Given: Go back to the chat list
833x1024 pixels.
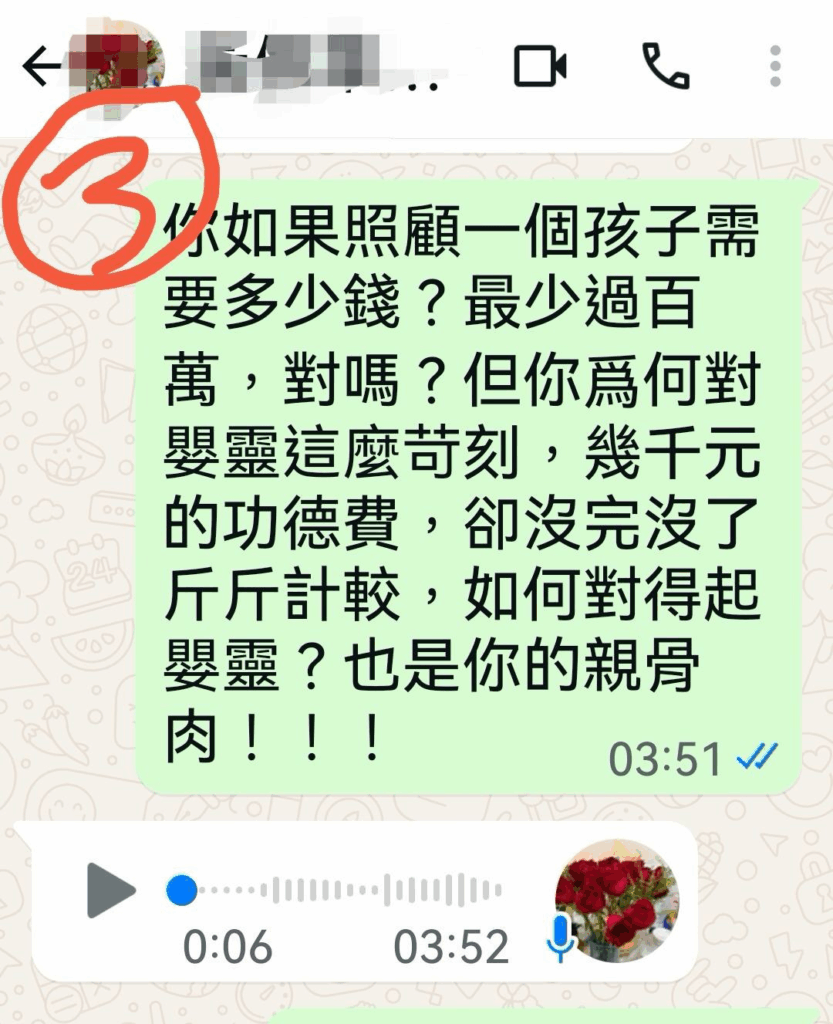Looking at the screenshot, I should [41, 67].
